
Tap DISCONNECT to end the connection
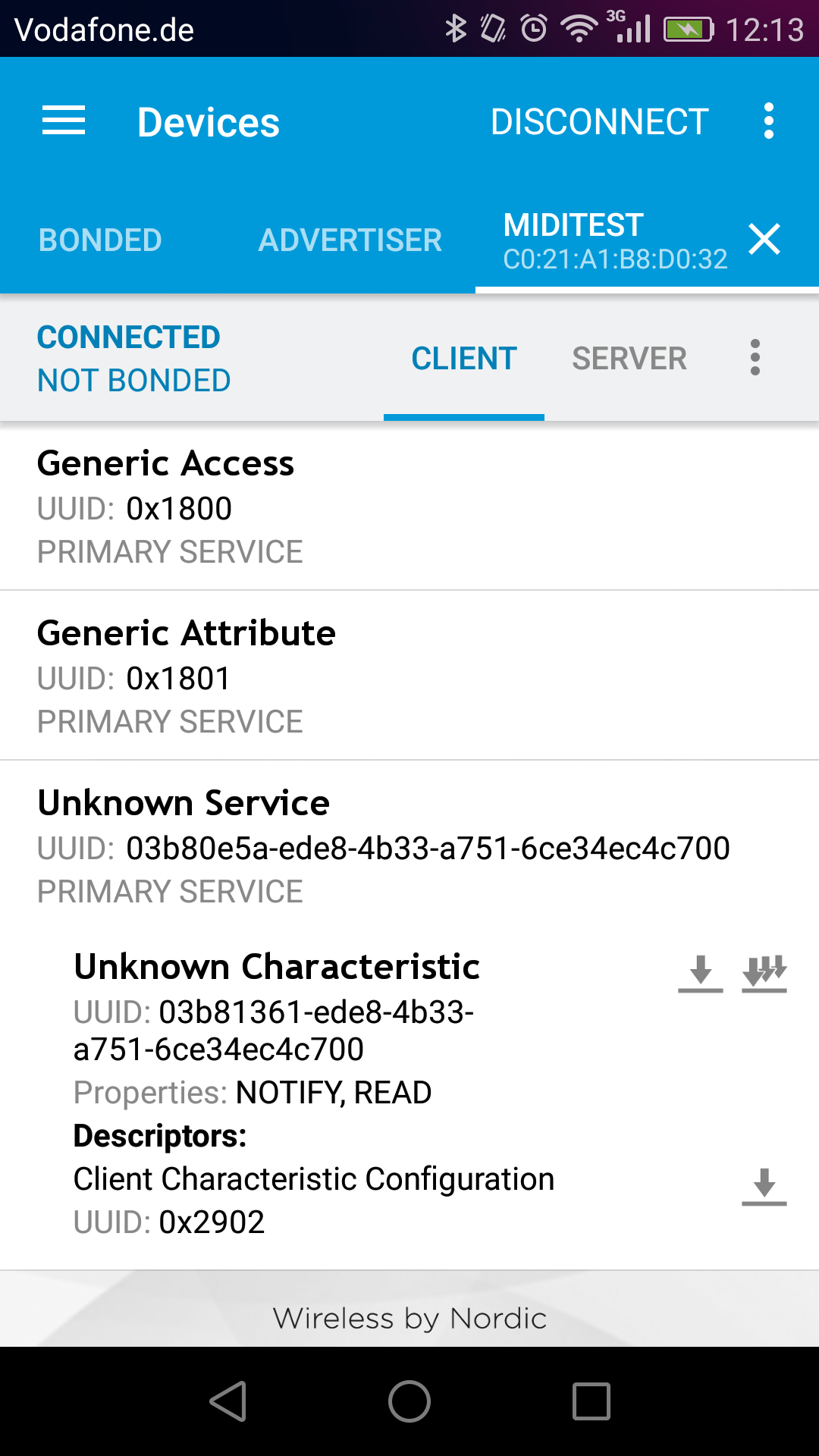tap(599, 120)
